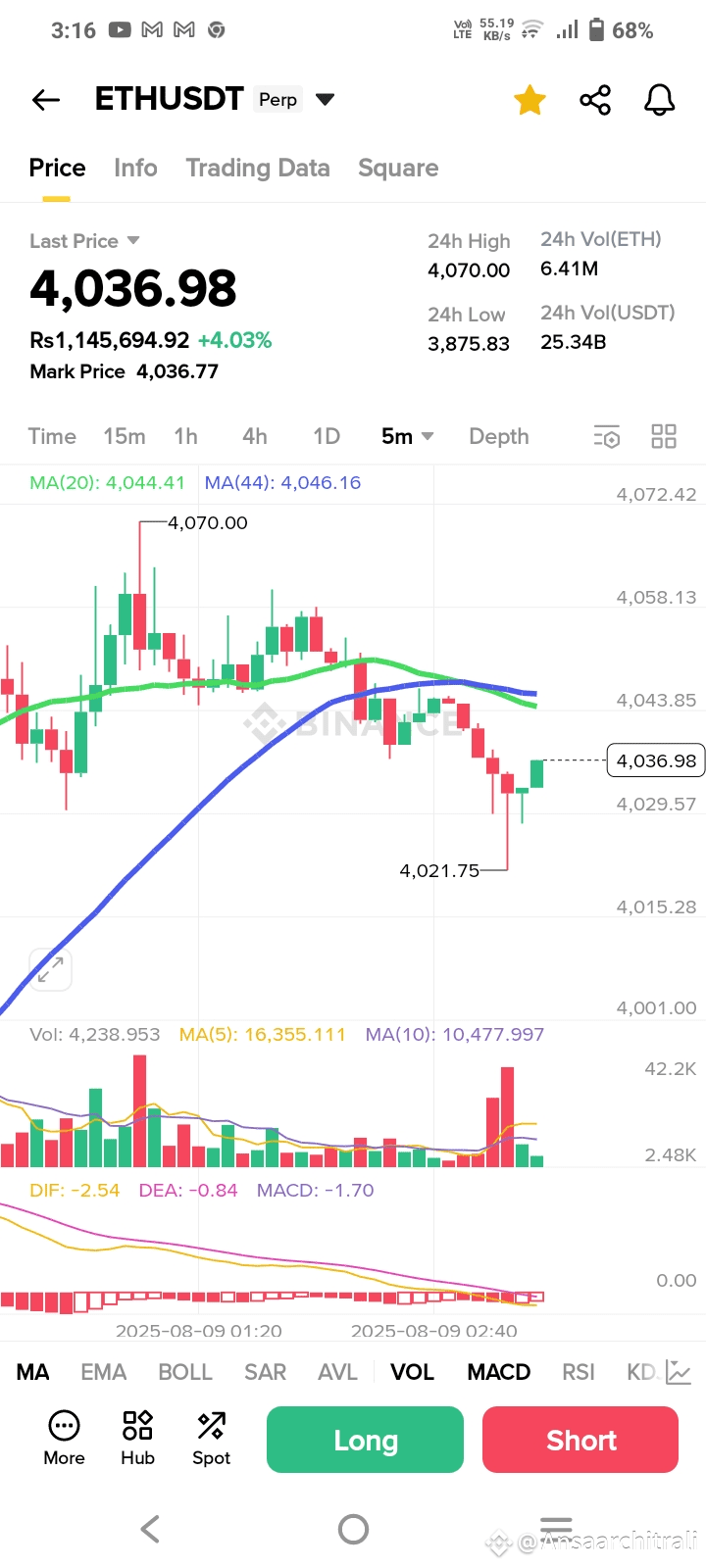Screen dimensions: 706x1568
Task: Enable the BOLL indicator
Action: coord(185,1372)
